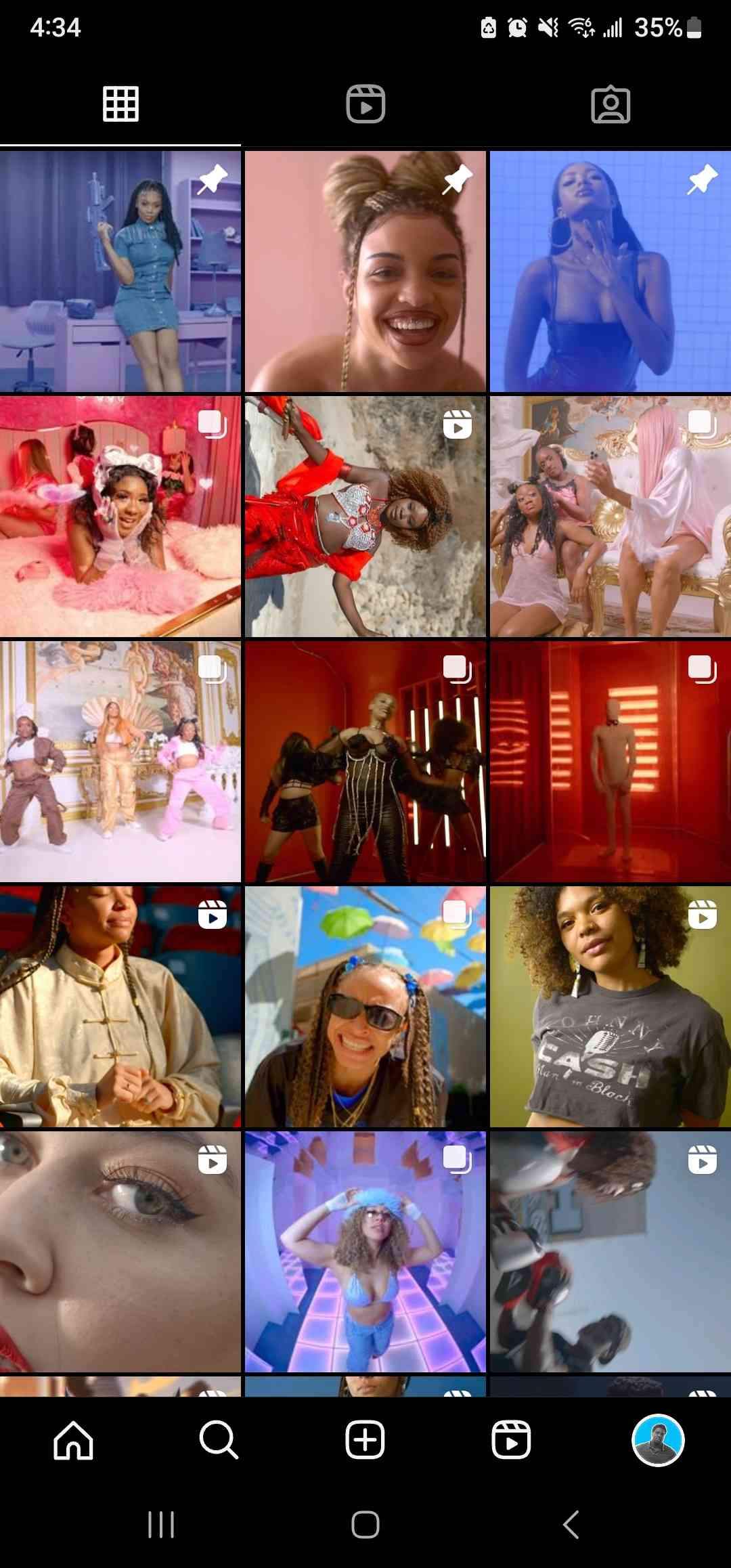This screenshot has width=731, height=1568.
Task: Go to the Instagram home feed
Action: (73, 1440)
